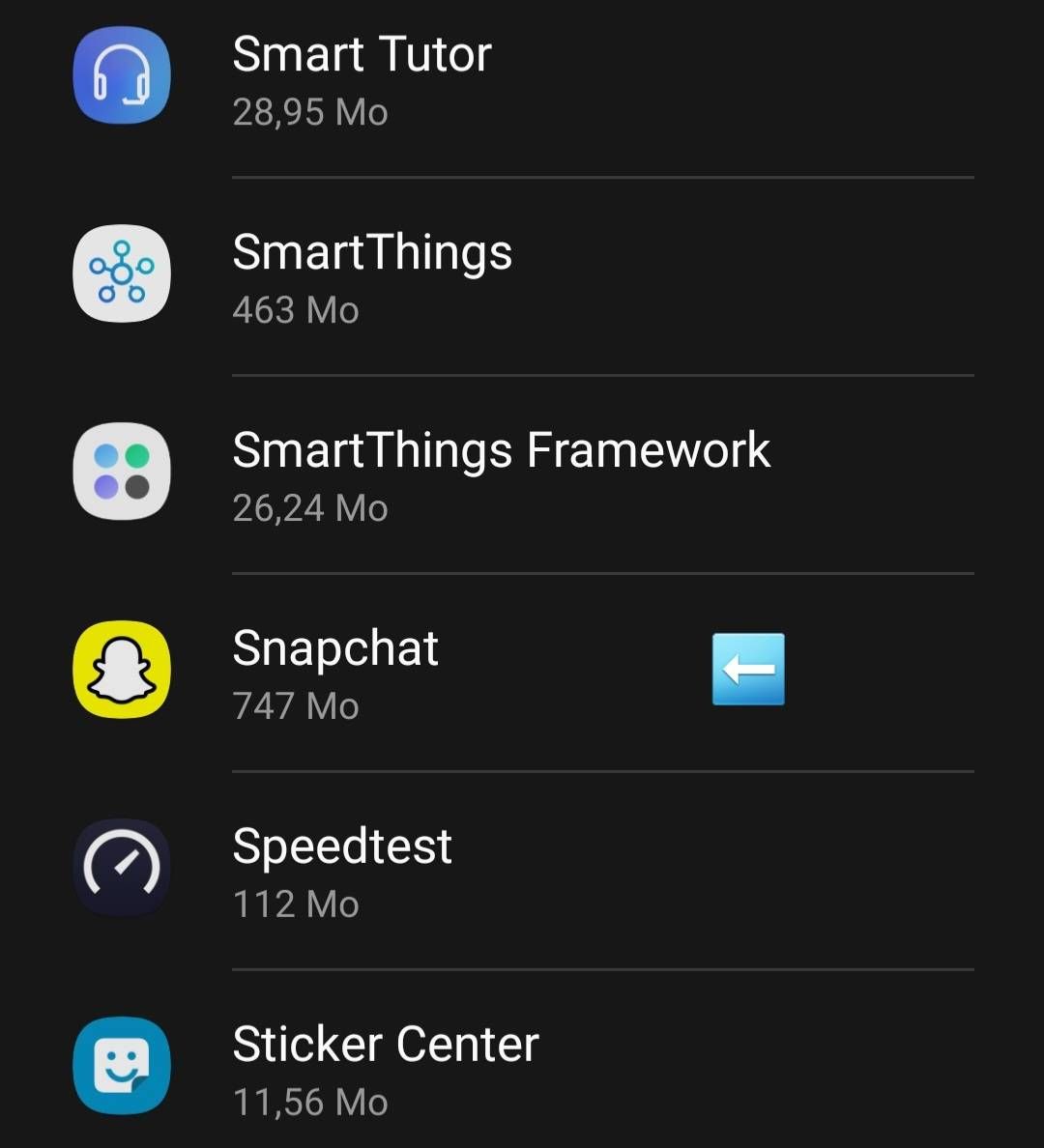Tap the 11,56 Mo label under Sticker Center
1044x1148 pixels.
click(x=309, y=1102)
